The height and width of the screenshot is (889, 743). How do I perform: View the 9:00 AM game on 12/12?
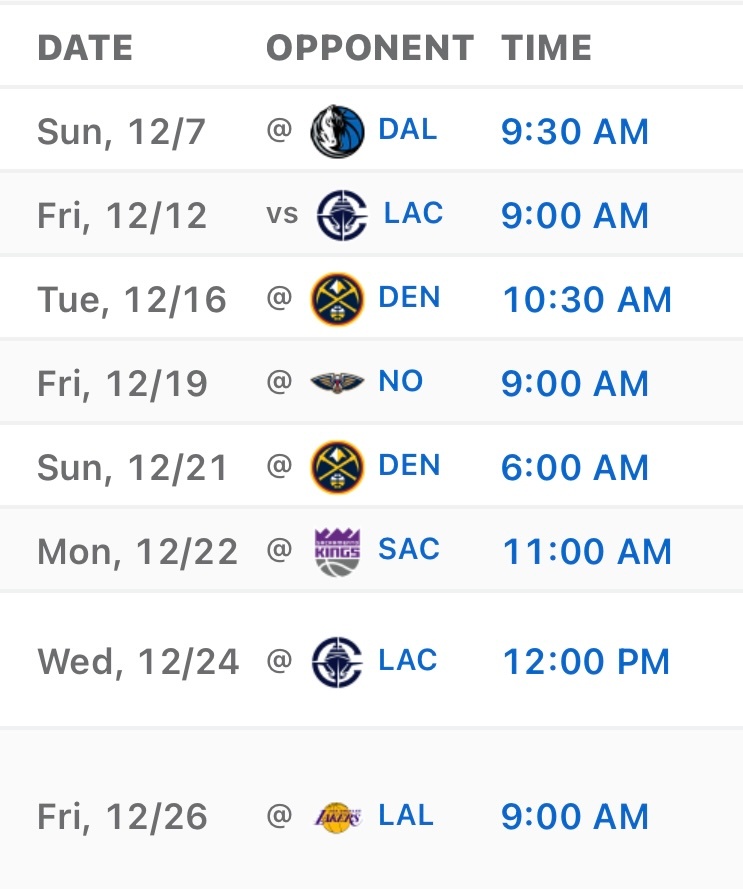click(575, 215)
